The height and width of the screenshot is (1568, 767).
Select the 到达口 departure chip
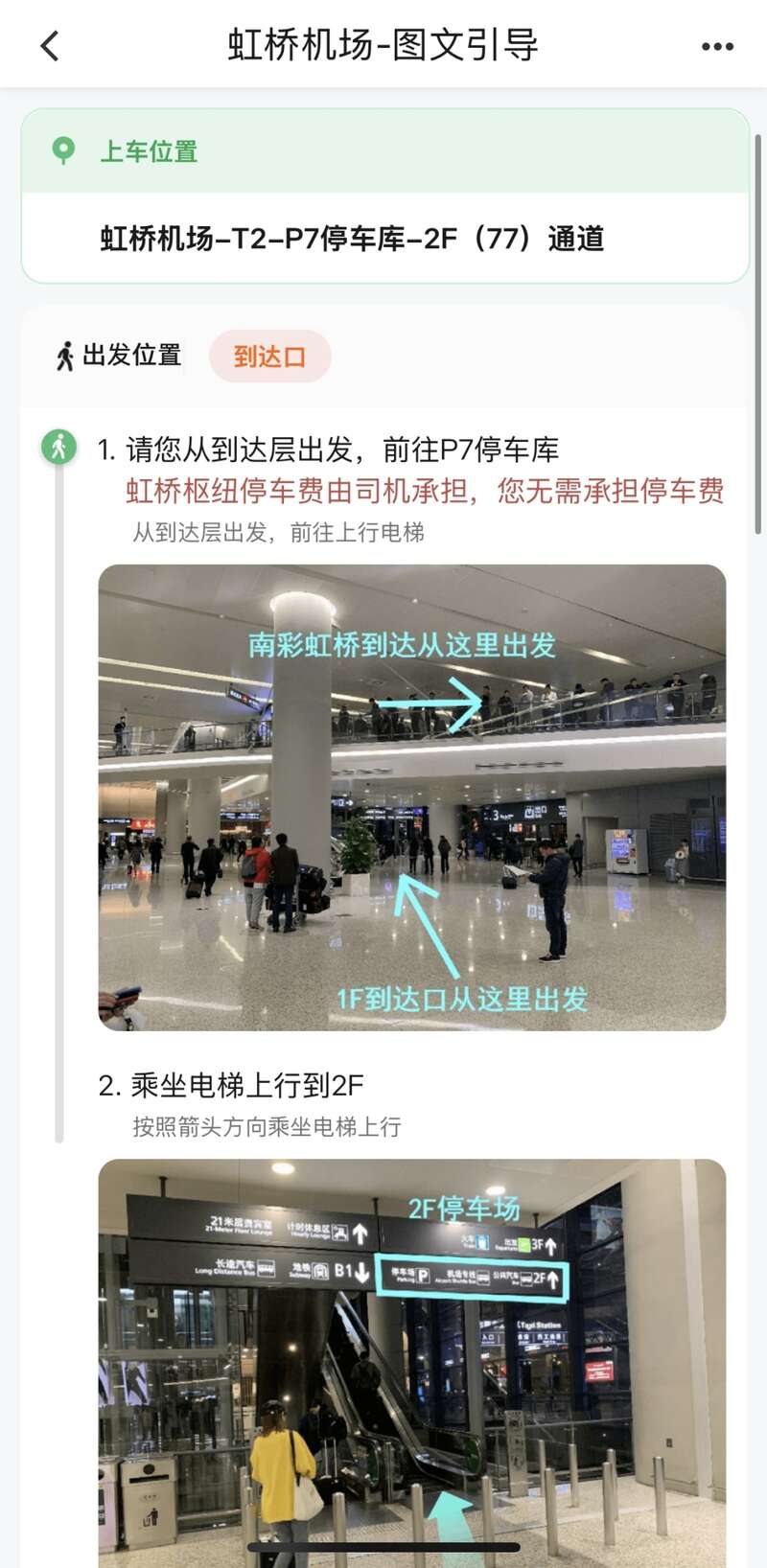click(270, 357)
